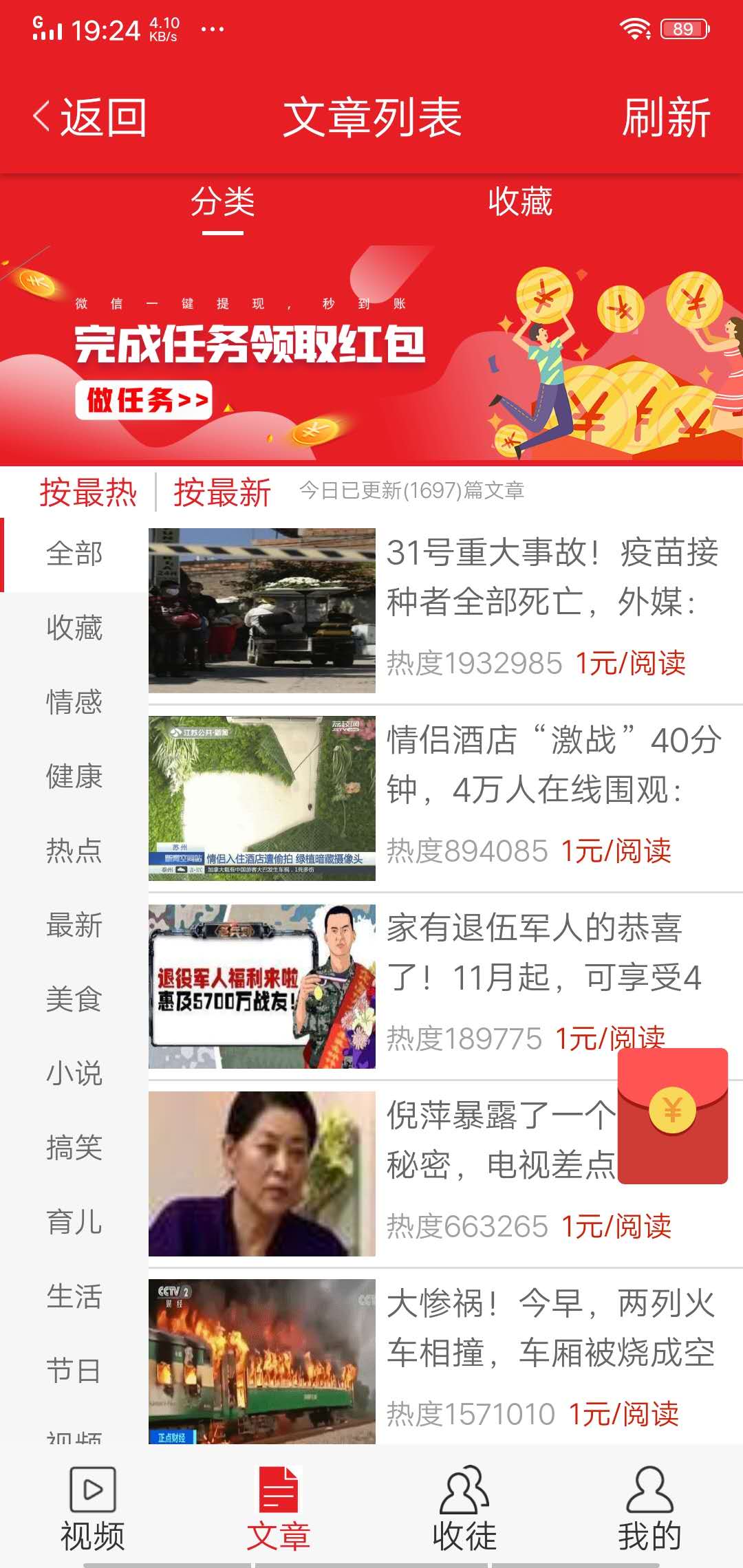This screenshot has height=1568, width=743.
Task: Open the 热点 (Hot) category section
Action: 74,851
